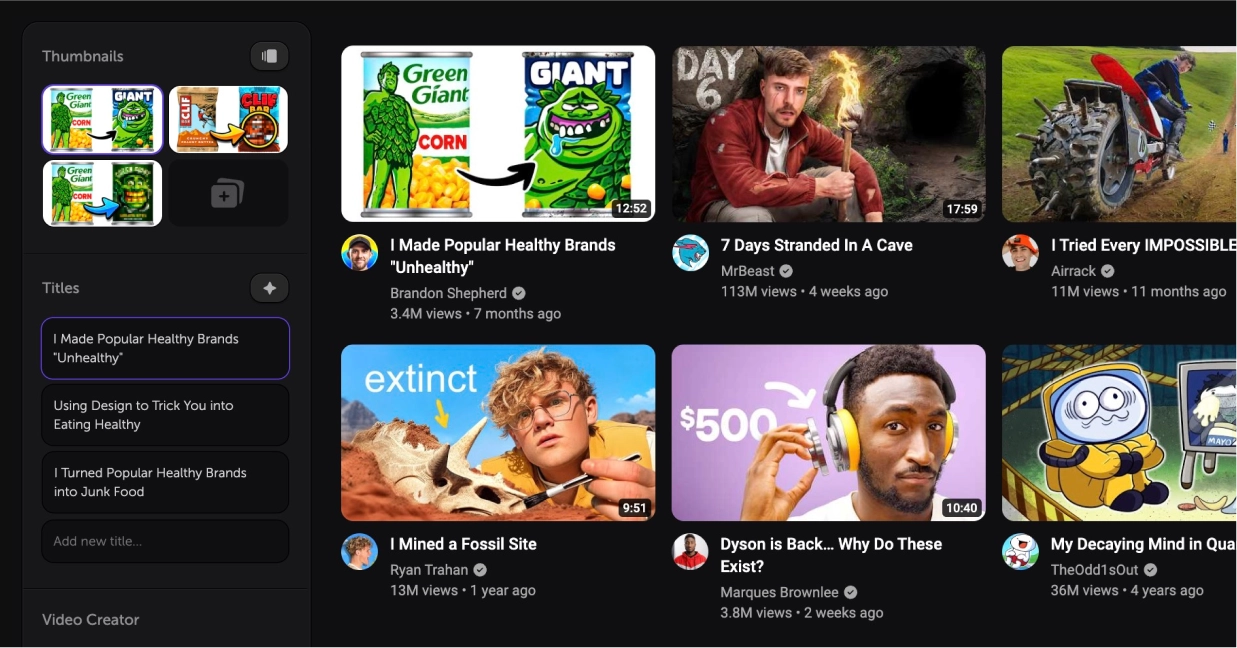This screenshot has height=648, width=1237.
Task: Open the Brandon Shepherd video preview
Action: pyautogui.click(x=498, y=133)
